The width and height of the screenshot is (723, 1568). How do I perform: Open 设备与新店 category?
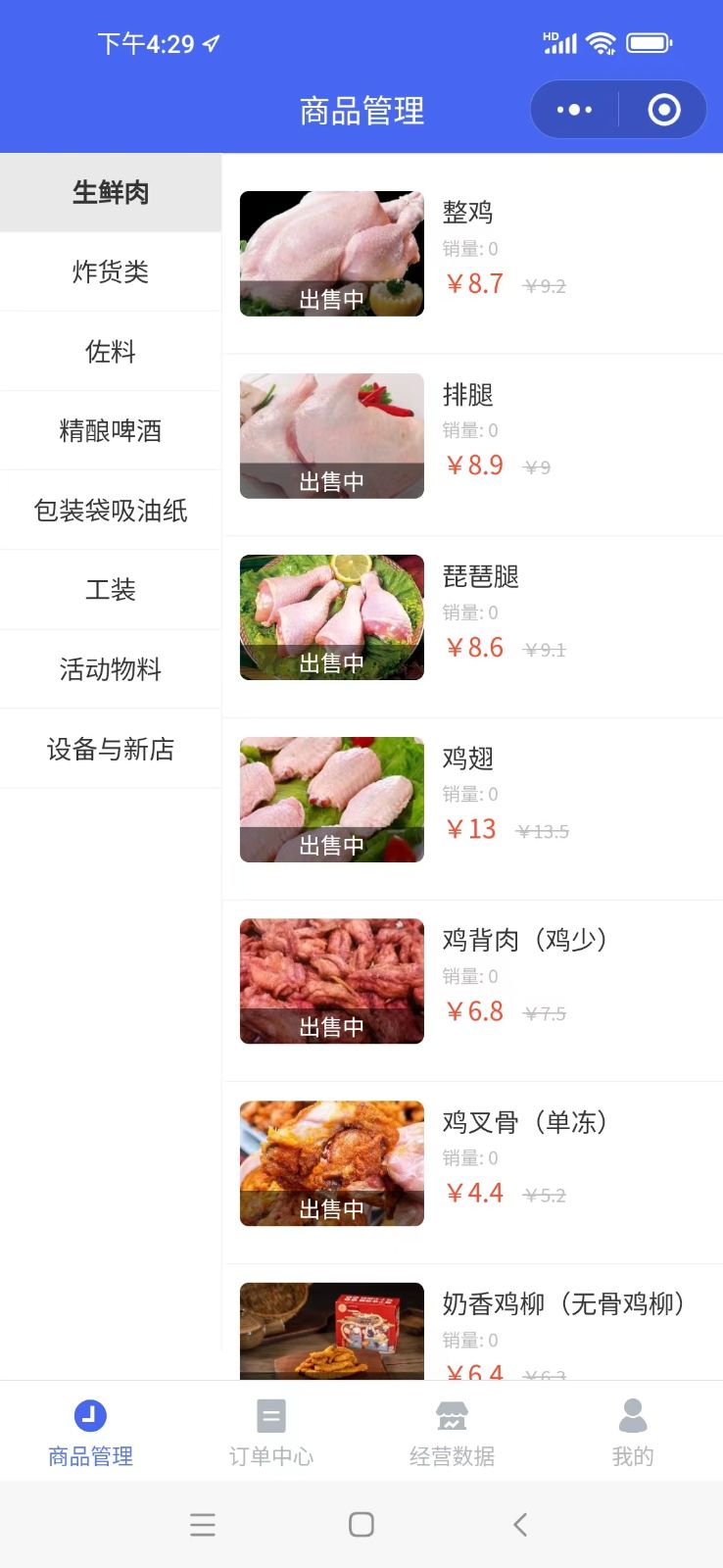point(111,748)
